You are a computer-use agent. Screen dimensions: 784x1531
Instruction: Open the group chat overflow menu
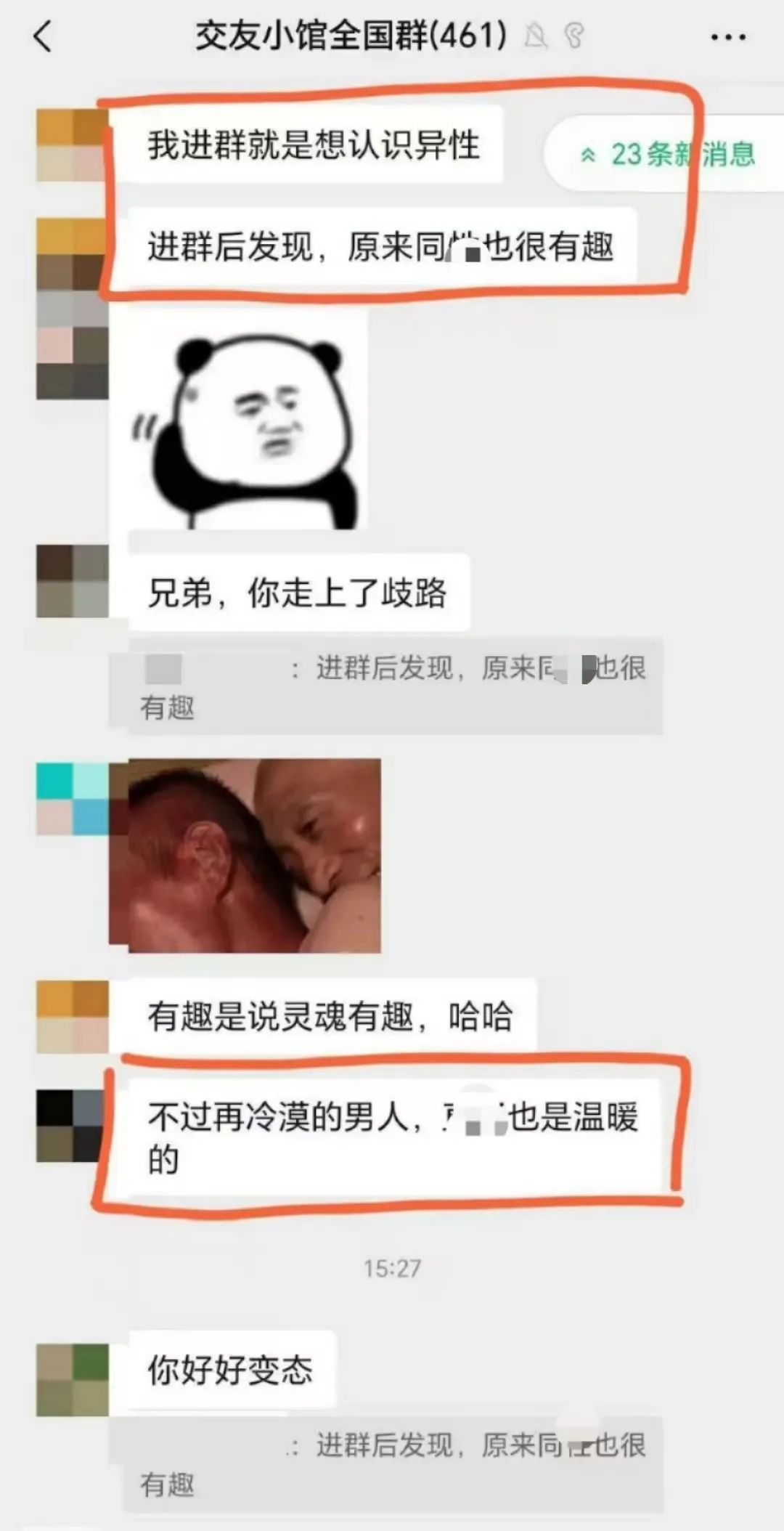point(727,36)
